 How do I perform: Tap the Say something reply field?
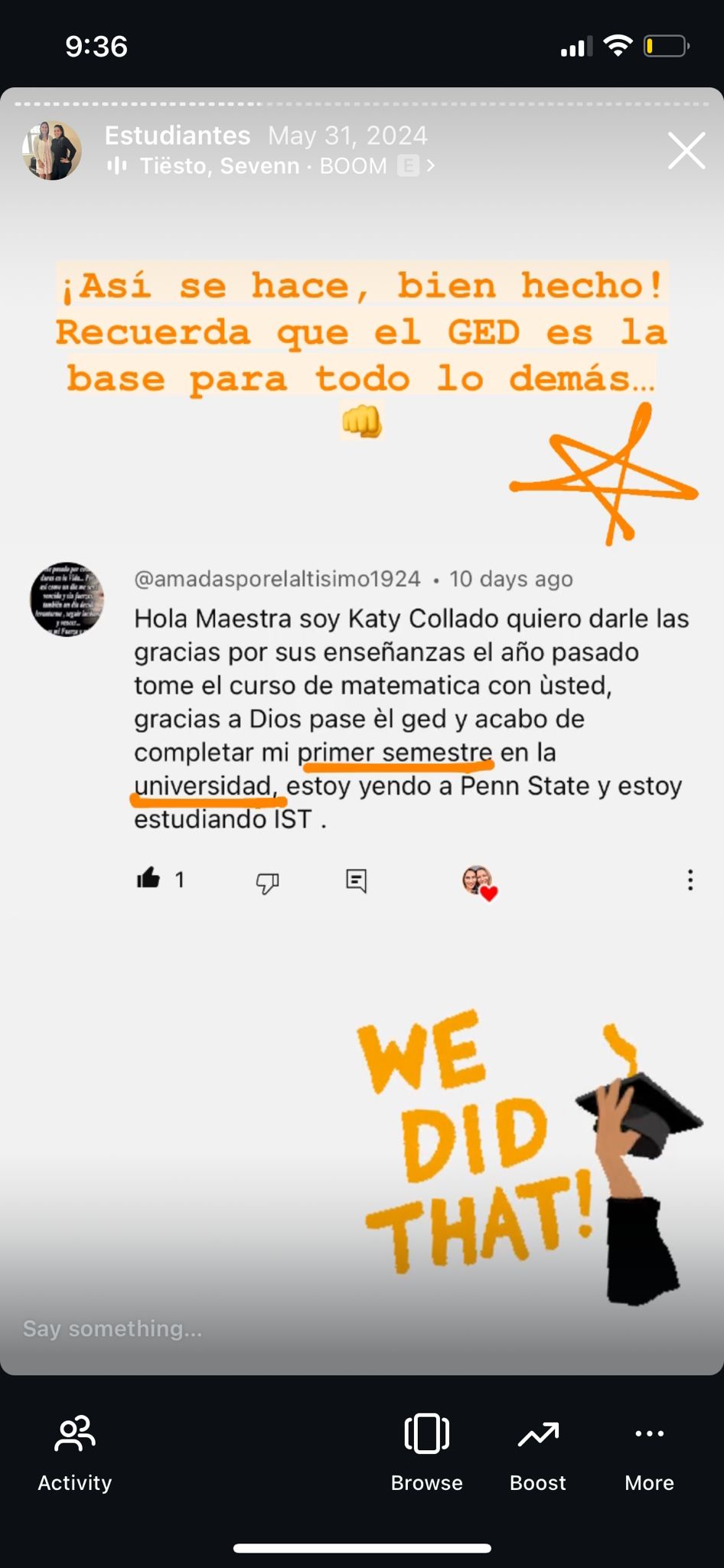[230, 1328]
